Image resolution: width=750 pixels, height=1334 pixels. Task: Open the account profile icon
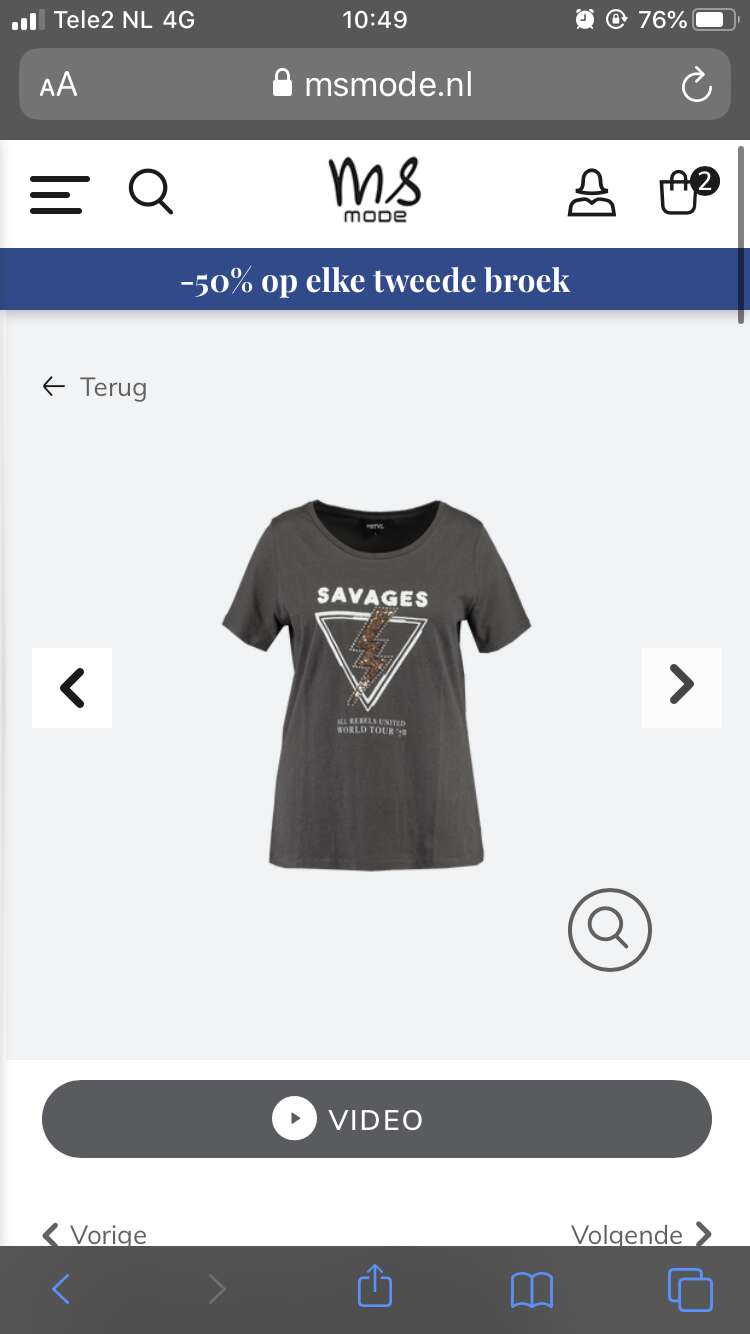(592, 193)
